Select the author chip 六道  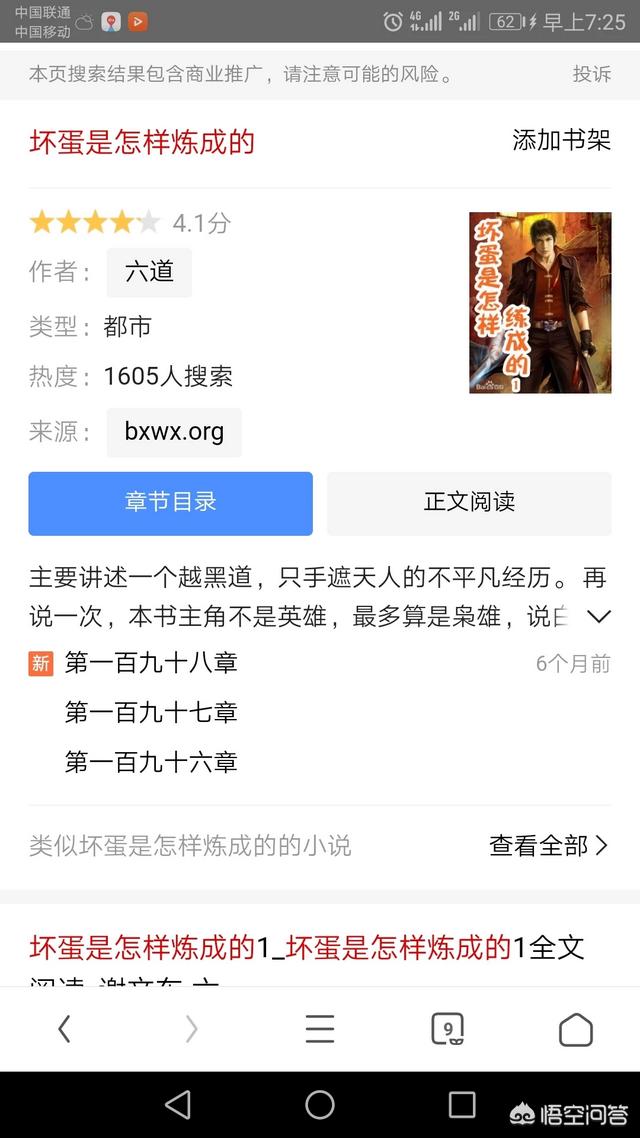149,272
